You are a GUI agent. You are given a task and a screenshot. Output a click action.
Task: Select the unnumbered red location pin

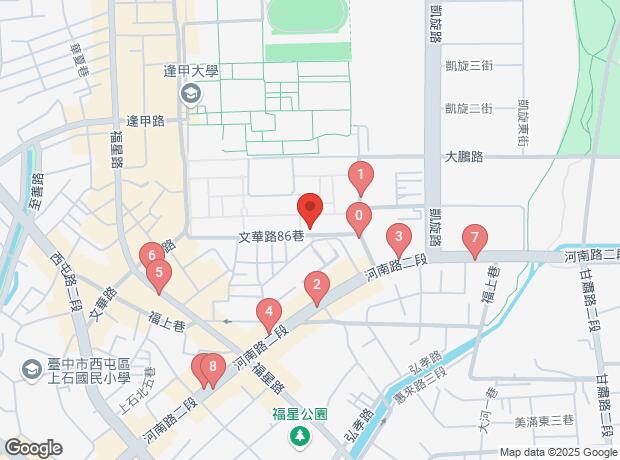tap(310, 210)
